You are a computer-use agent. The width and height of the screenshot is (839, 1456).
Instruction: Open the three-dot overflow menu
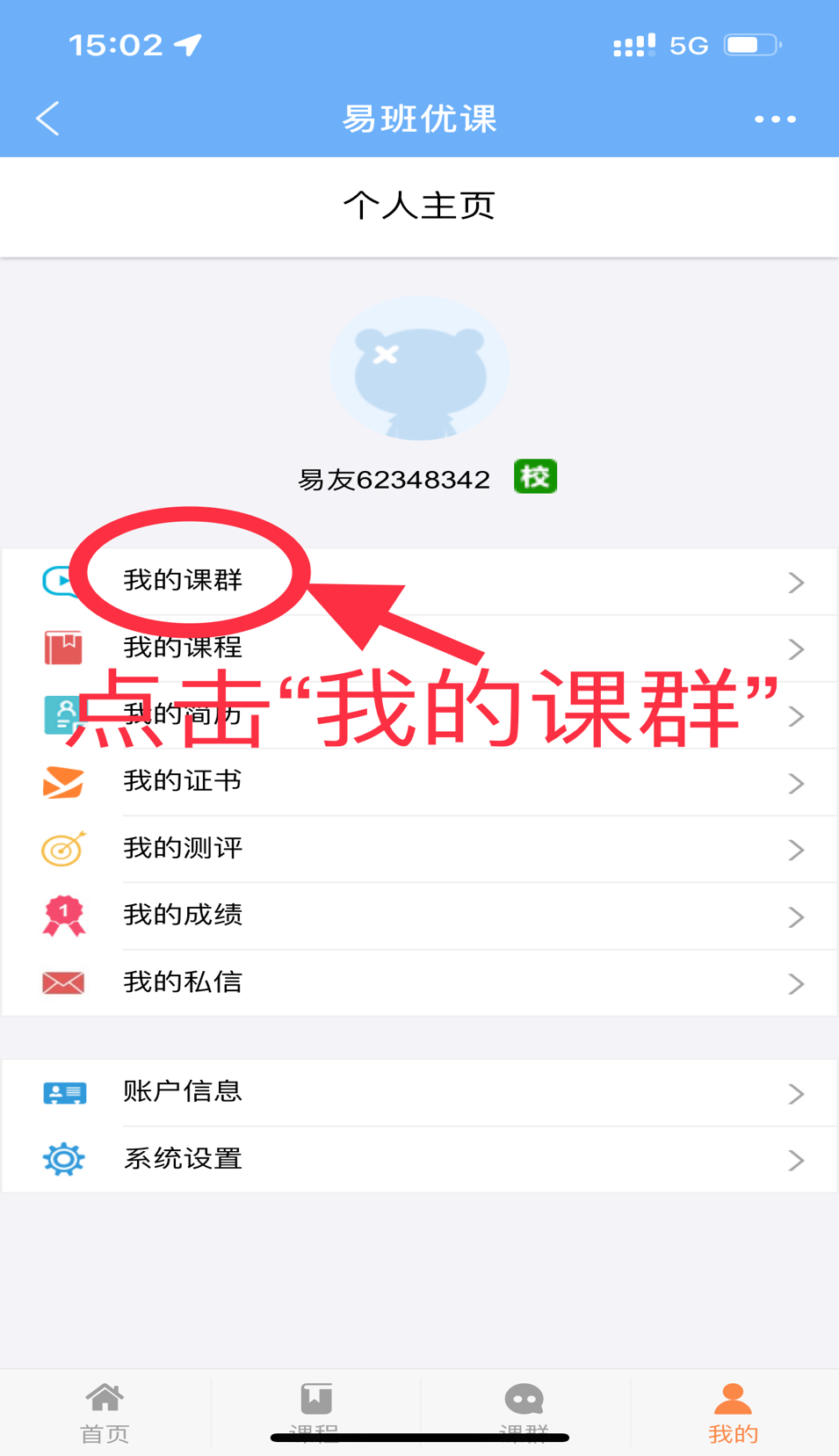775,119
